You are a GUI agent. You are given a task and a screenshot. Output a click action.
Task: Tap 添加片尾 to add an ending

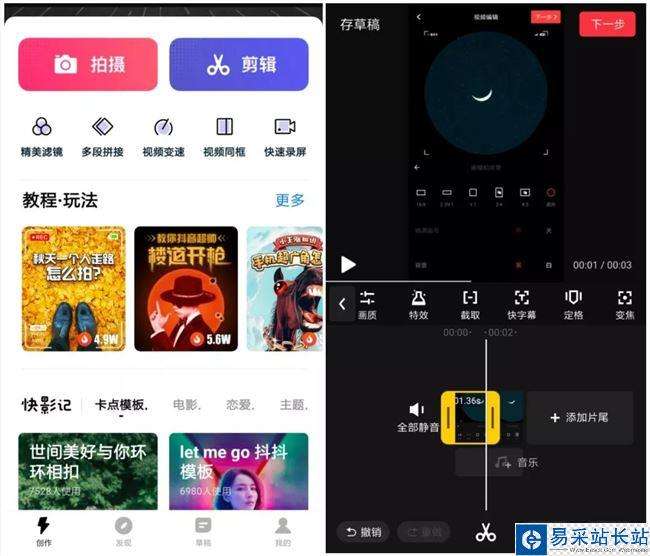pos(580,417)
